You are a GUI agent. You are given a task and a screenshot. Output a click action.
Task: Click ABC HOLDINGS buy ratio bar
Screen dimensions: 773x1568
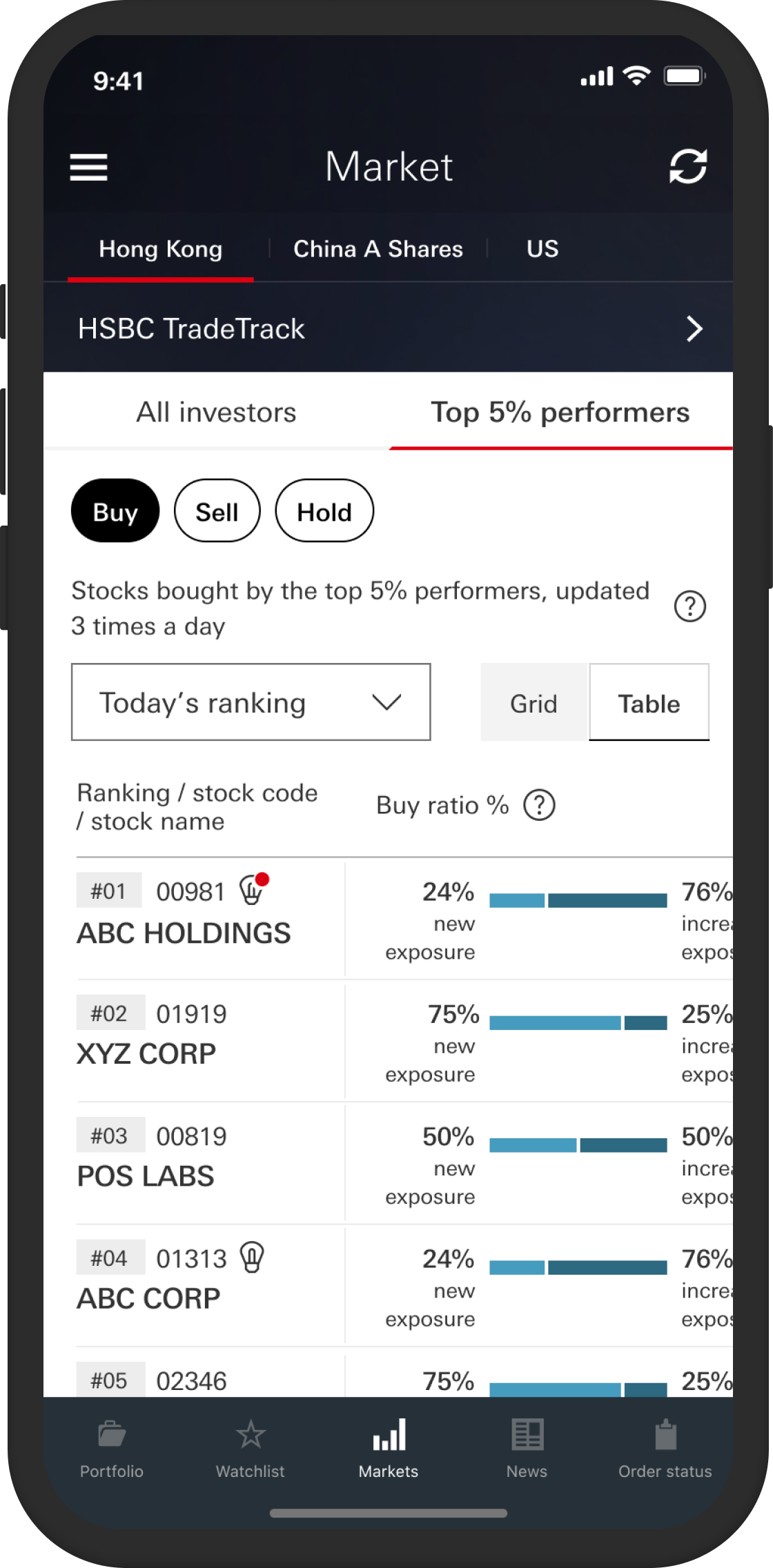click(x=577, y=899)
